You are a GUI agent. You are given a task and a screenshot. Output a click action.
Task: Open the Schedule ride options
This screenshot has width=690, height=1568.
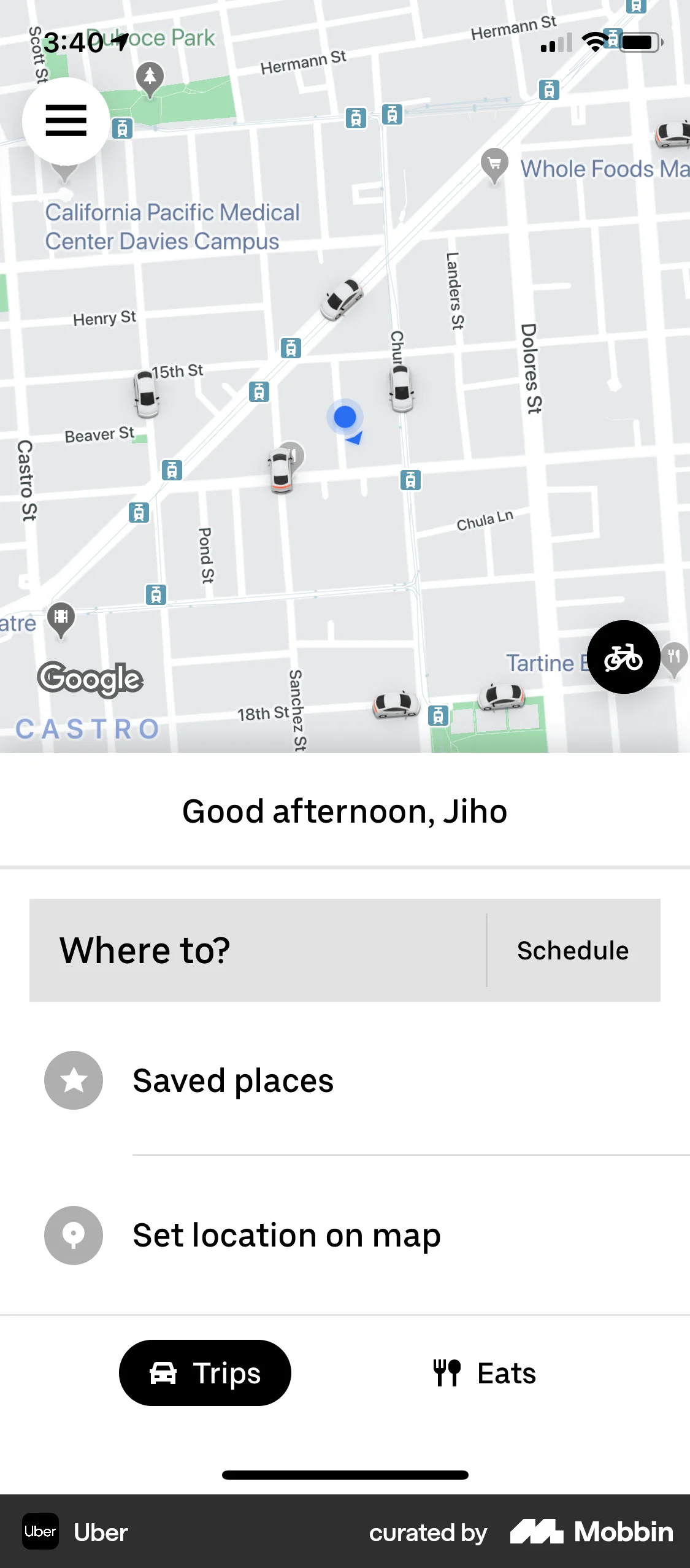tap(572, 950)
